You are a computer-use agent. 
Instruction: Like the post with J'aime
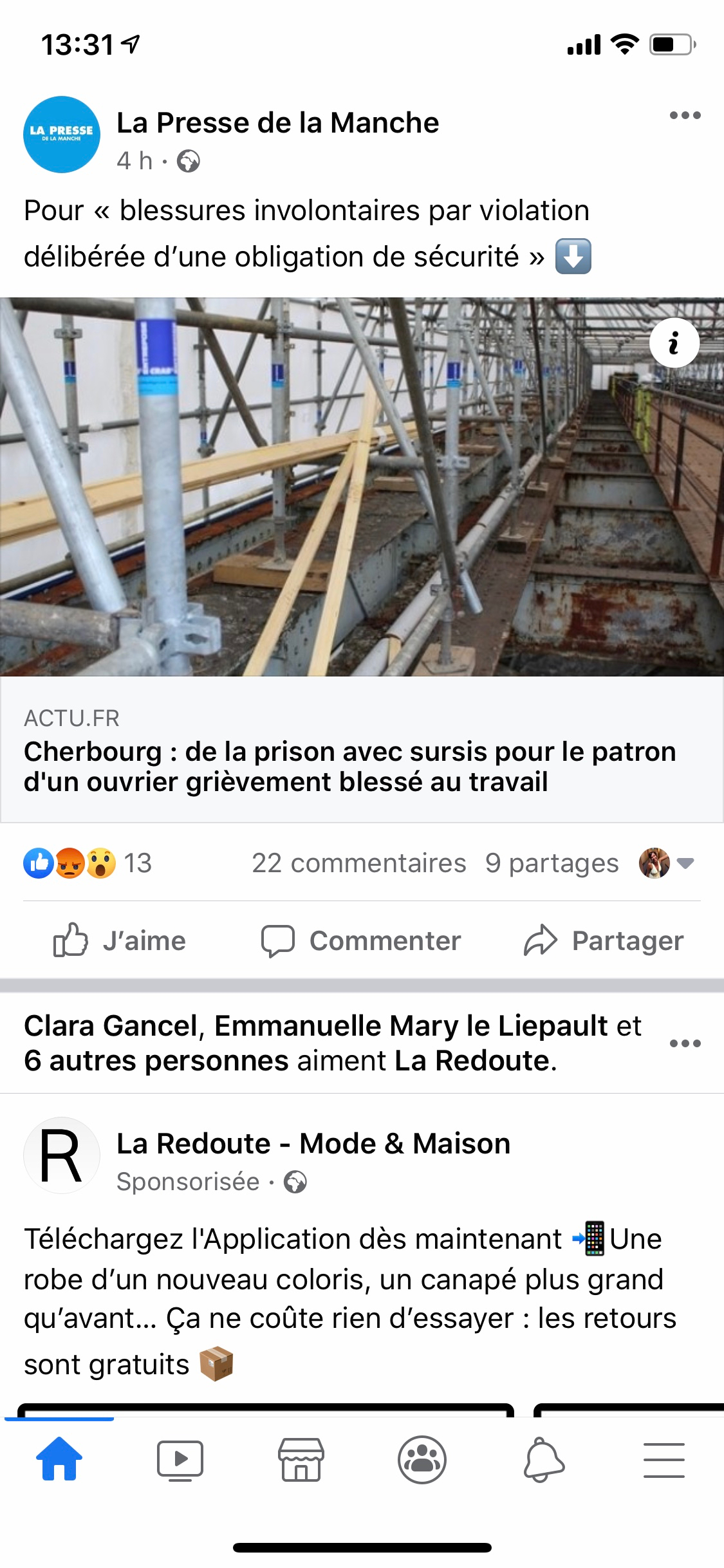click(120, 940)
